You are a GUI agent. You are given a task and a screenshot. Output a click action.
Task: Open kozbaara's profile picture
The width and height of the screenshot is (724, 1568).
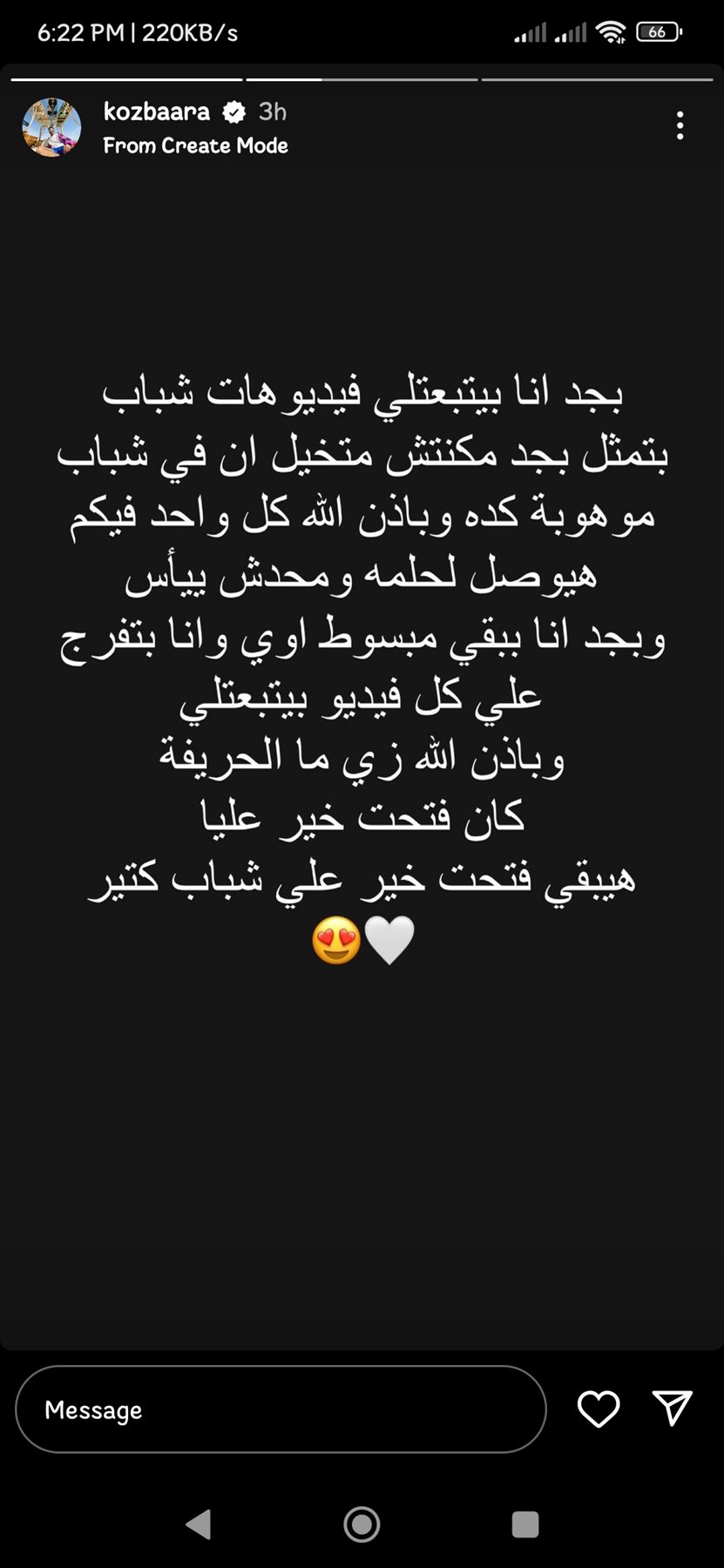(x=51, y=127)
